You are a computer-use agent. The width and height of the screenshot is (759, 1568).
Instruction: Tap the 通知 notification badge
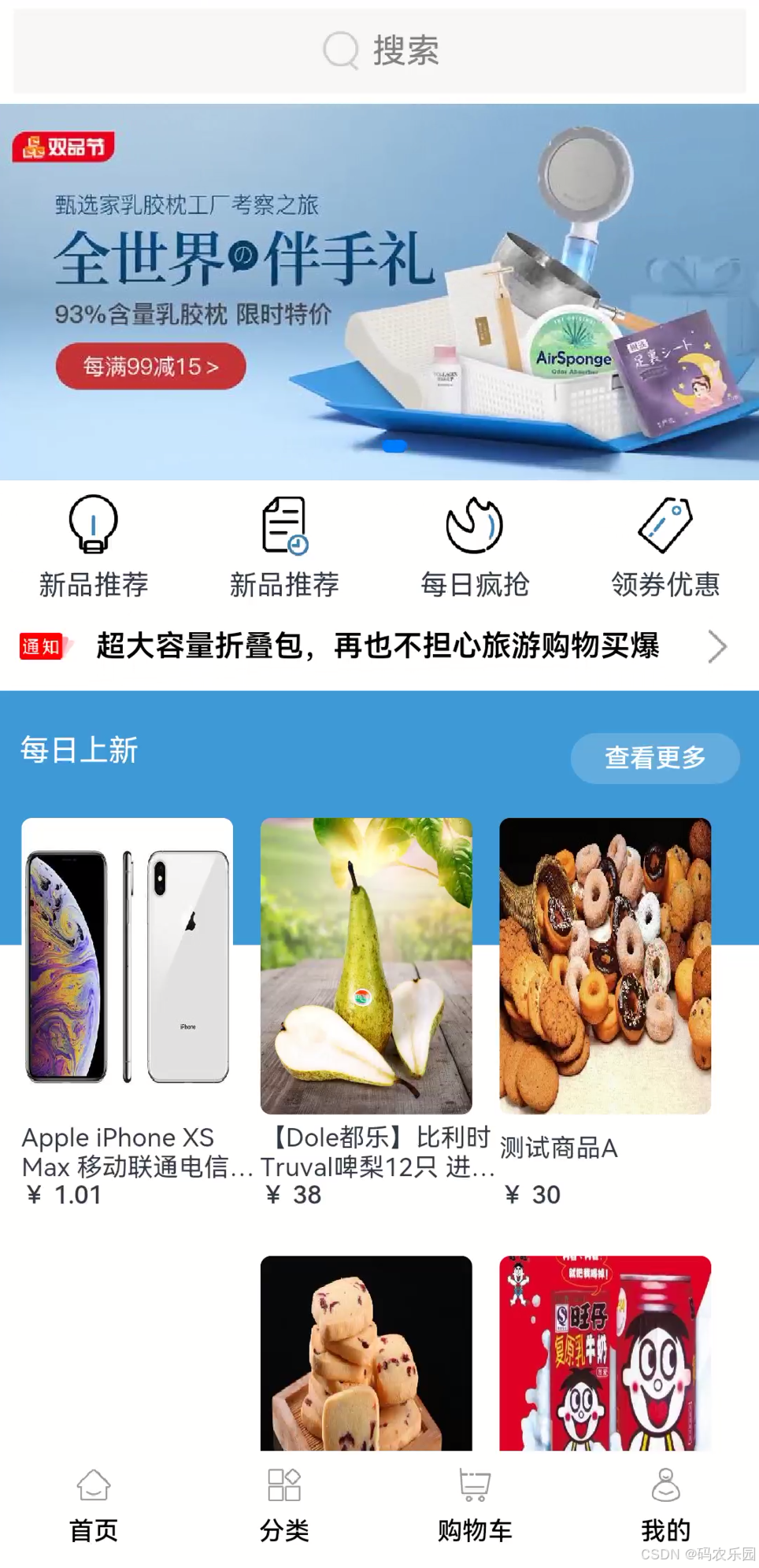[x=41, y=645]
